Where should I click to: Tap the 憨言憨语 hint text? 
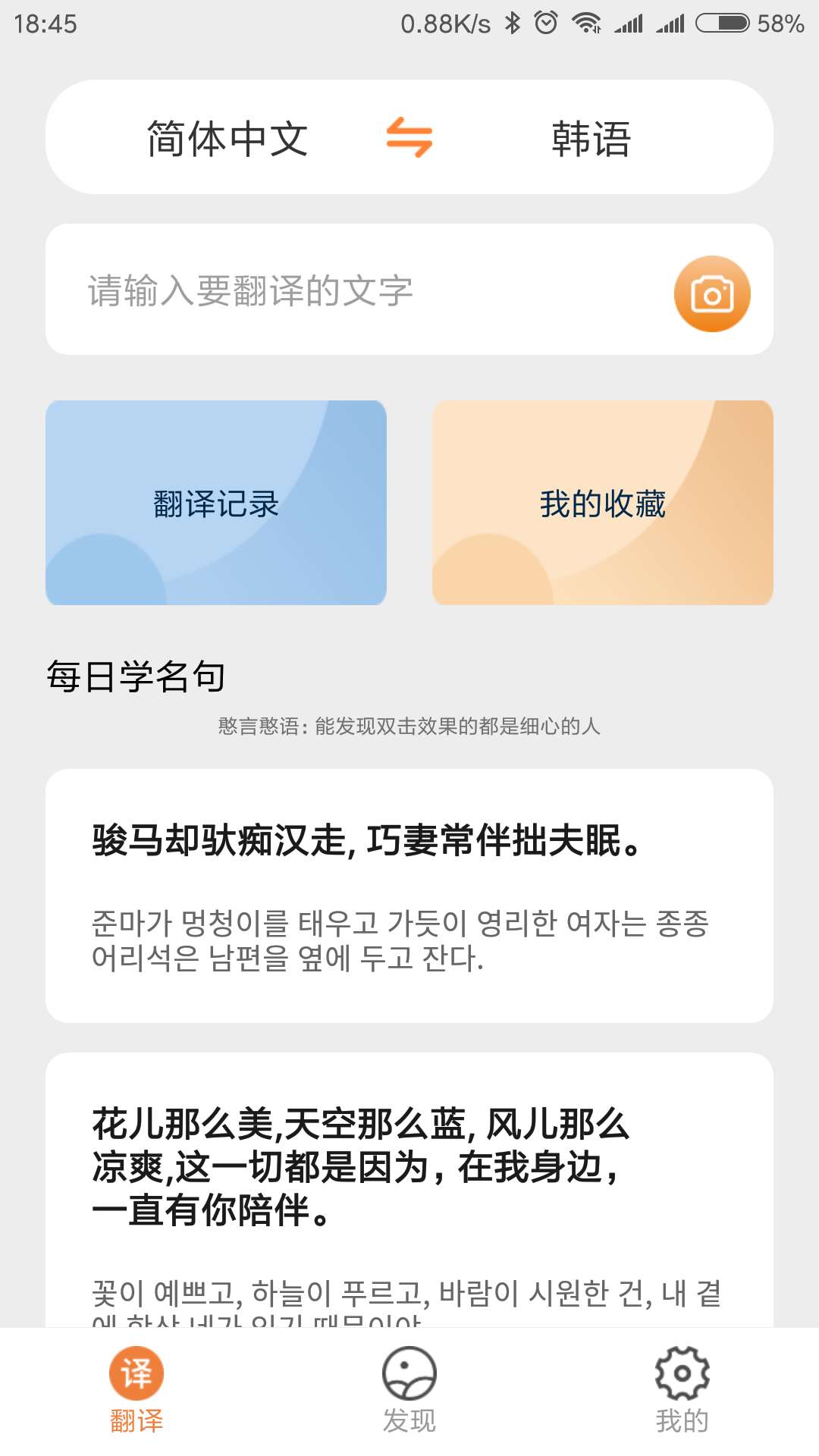[x=409, y=726]
